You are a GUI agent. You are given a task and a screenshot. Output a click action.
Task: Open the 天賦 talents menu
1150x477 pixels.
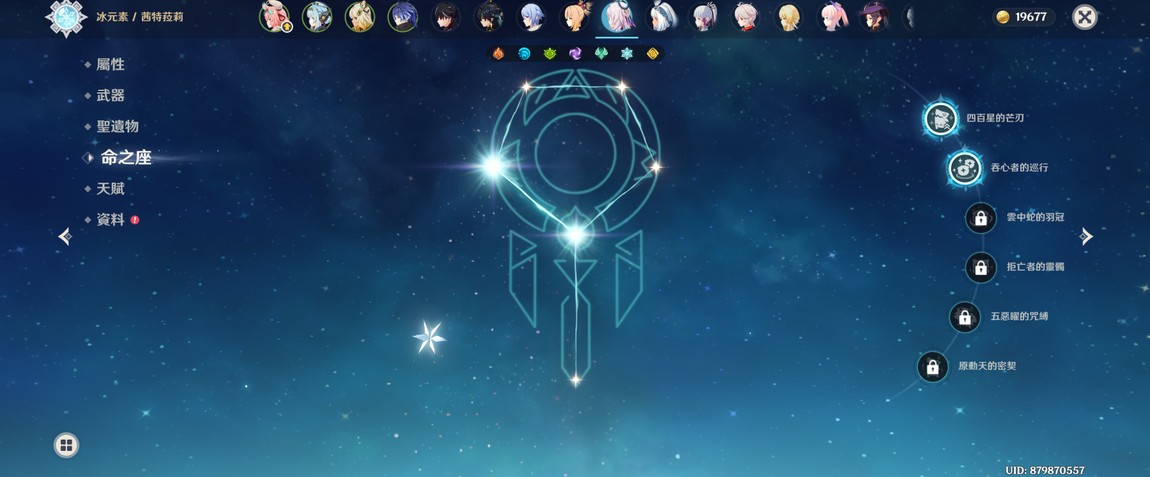click(x=110, y=188)
